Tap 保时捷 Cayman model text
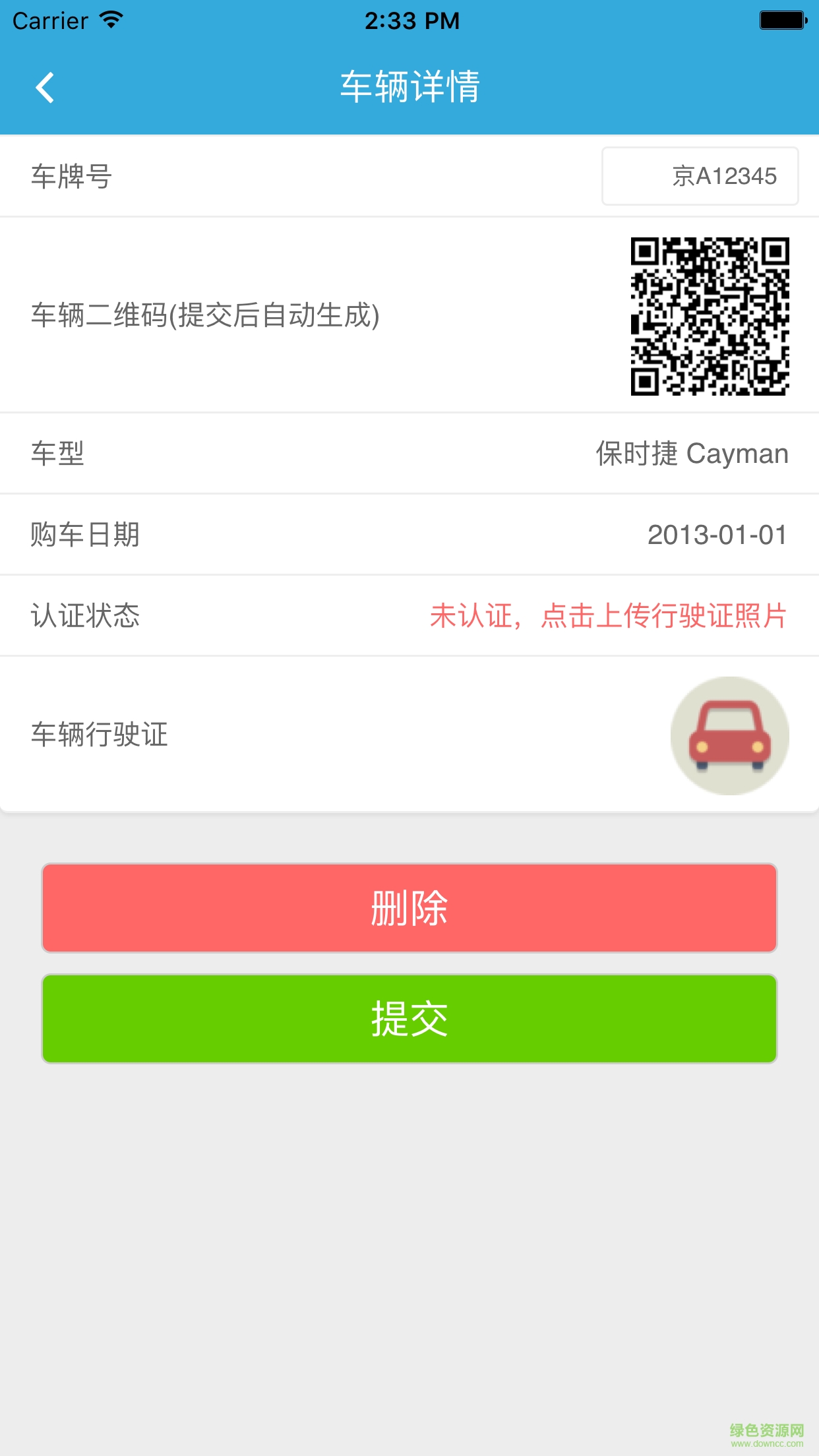The image size is (819, 1456). tap(690, 453)
